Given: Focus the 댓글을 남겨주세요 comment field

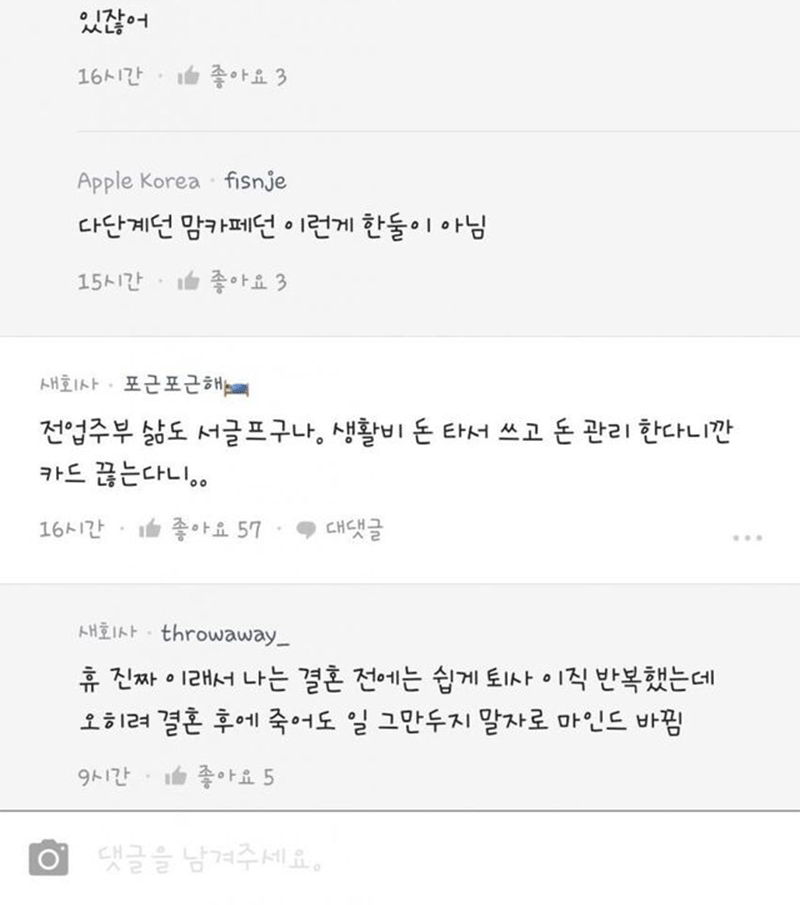Looking at the screenshot, I should (400, 858).
